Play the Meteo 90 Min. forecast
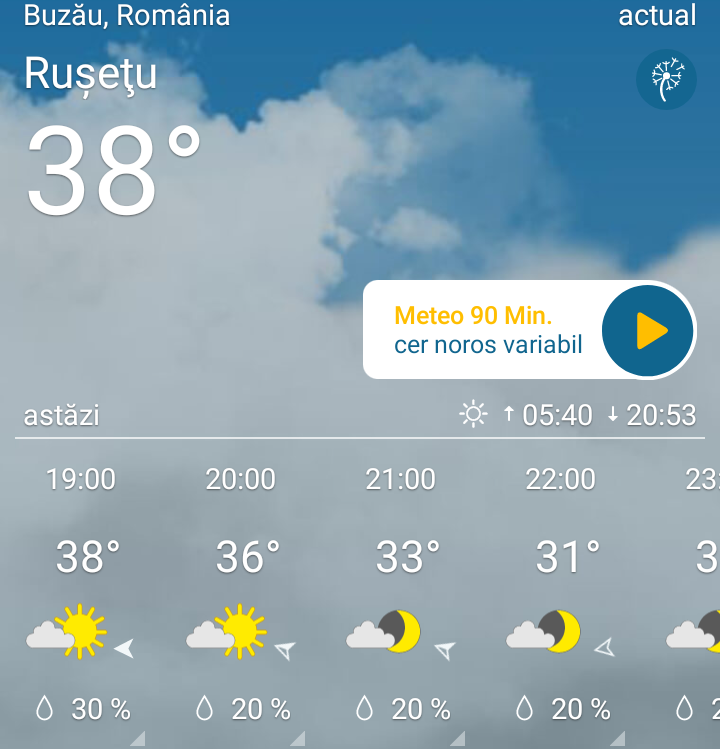Image resolution: width=720 pixels, height=749 pixels. pos(649,331)
